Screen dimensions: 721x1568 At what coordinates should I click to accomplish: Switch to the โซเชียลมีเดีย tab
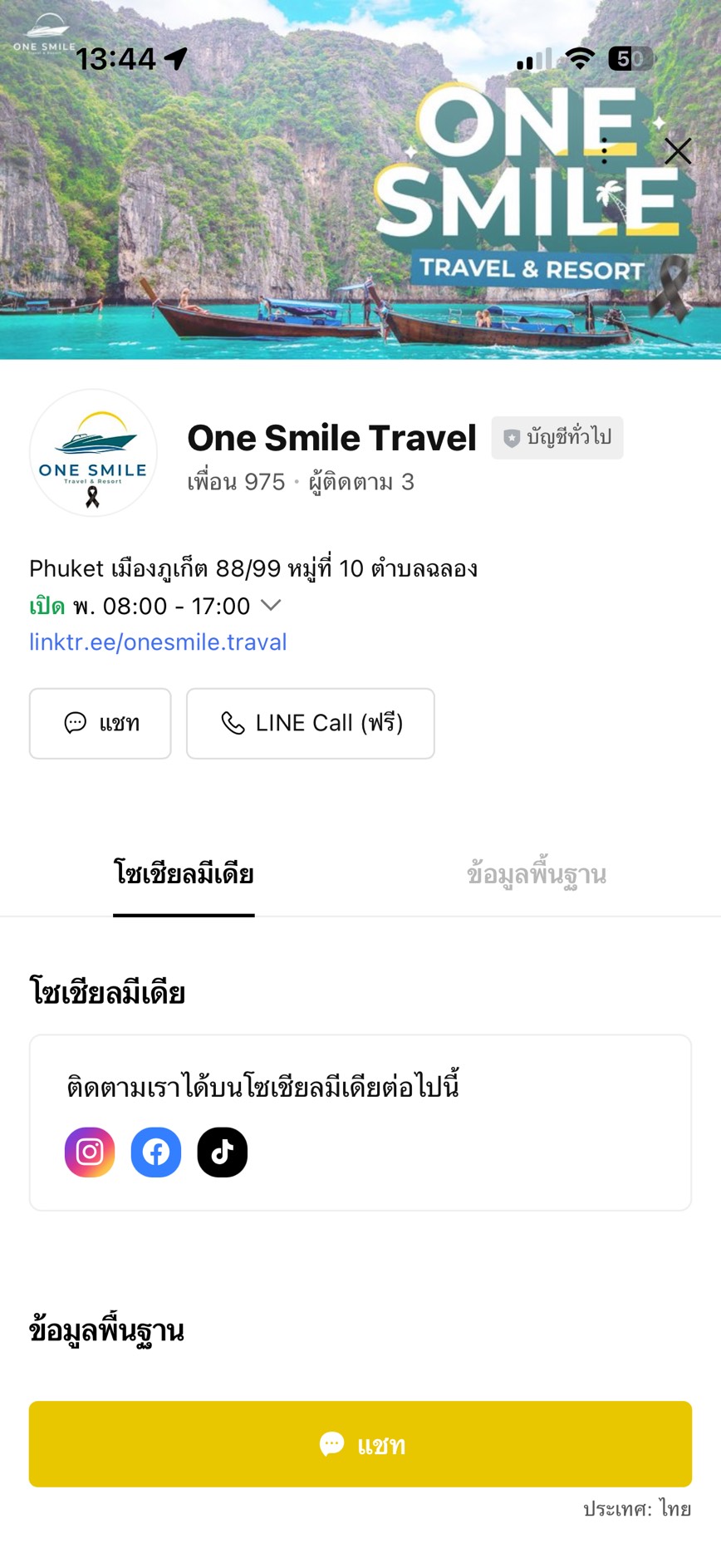pos(184,875)
